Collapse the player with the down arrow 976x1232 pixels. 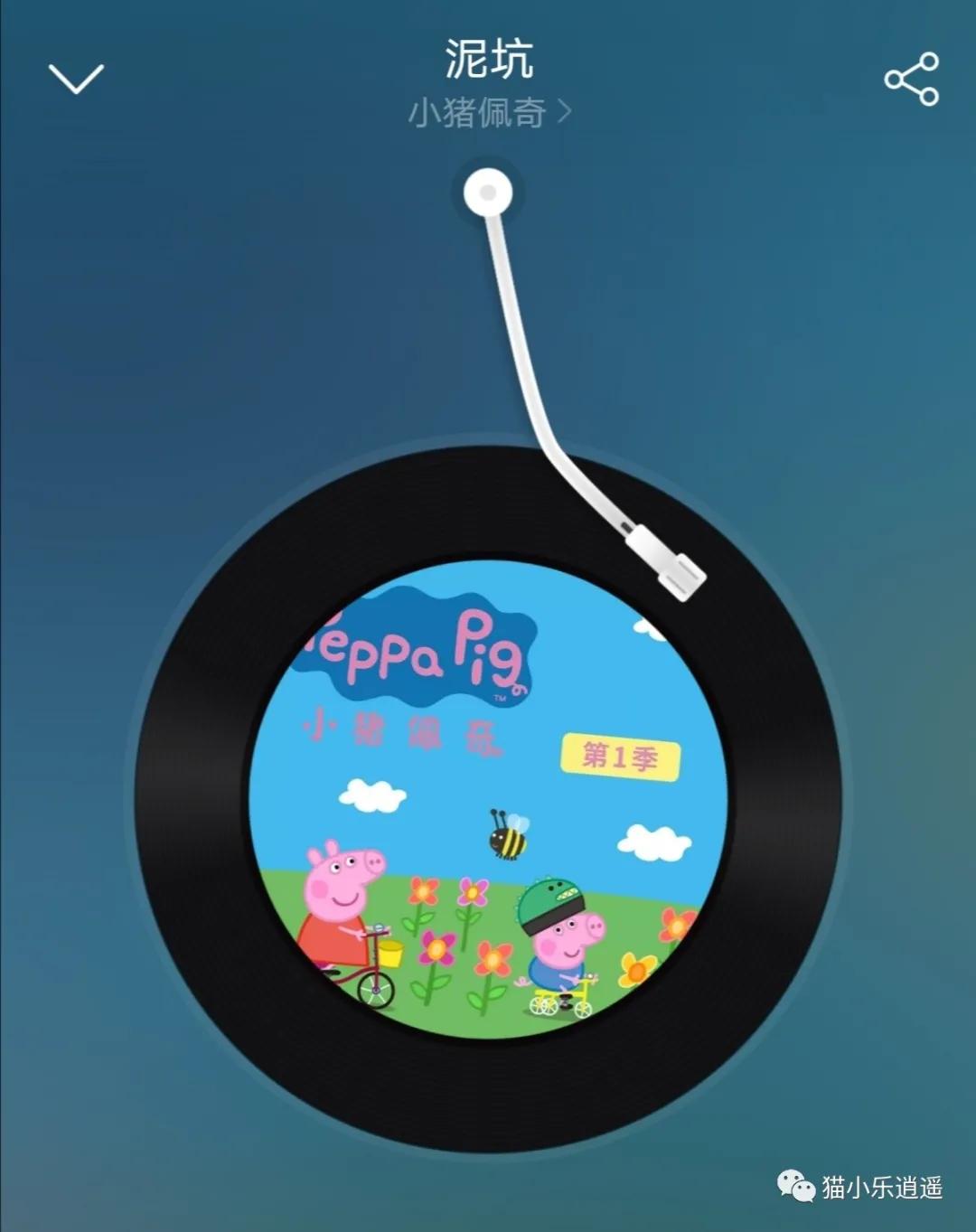coord(76,79)
